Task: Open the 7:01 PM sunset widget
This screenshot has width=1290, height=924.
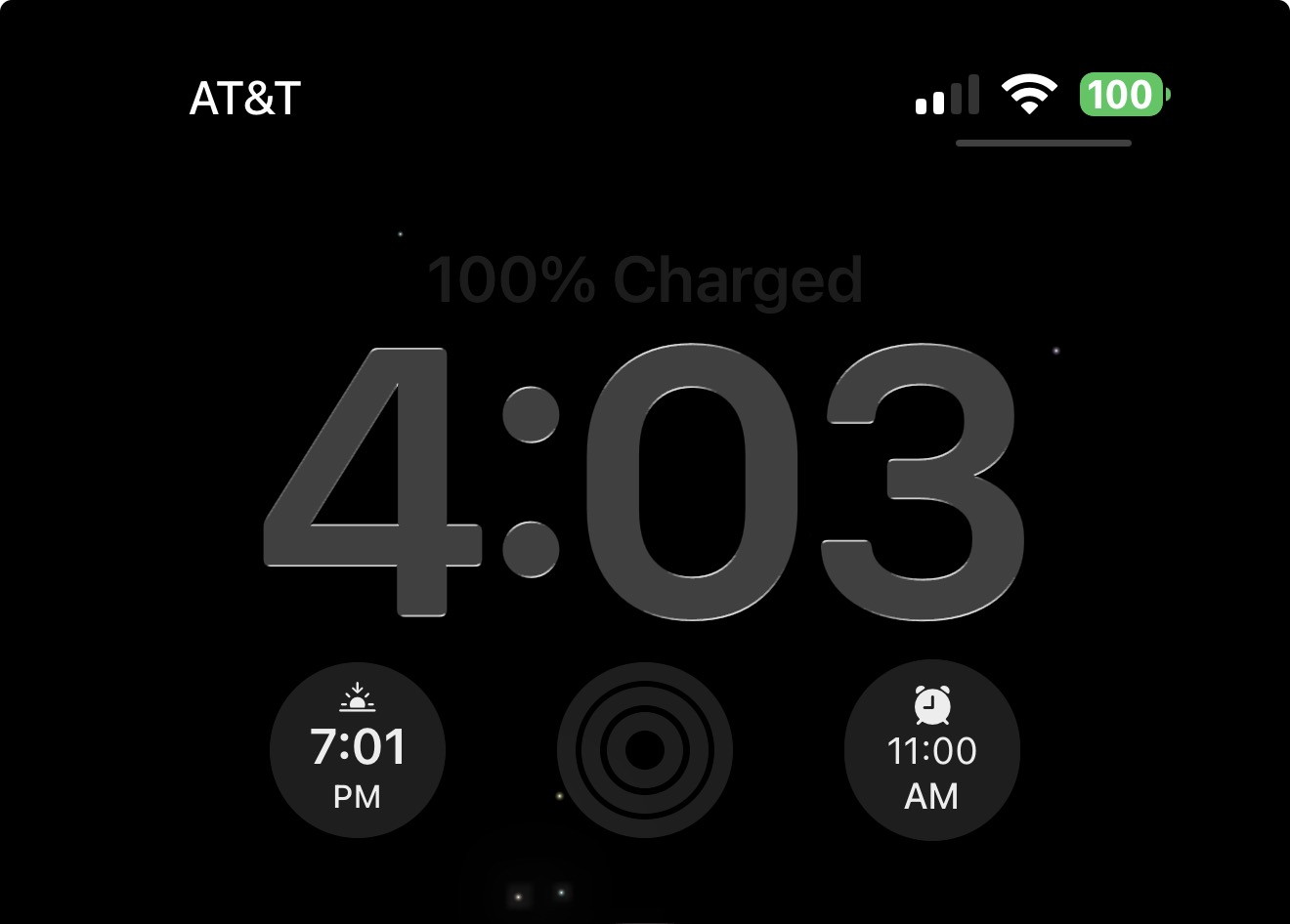Action: pos(358,750)
